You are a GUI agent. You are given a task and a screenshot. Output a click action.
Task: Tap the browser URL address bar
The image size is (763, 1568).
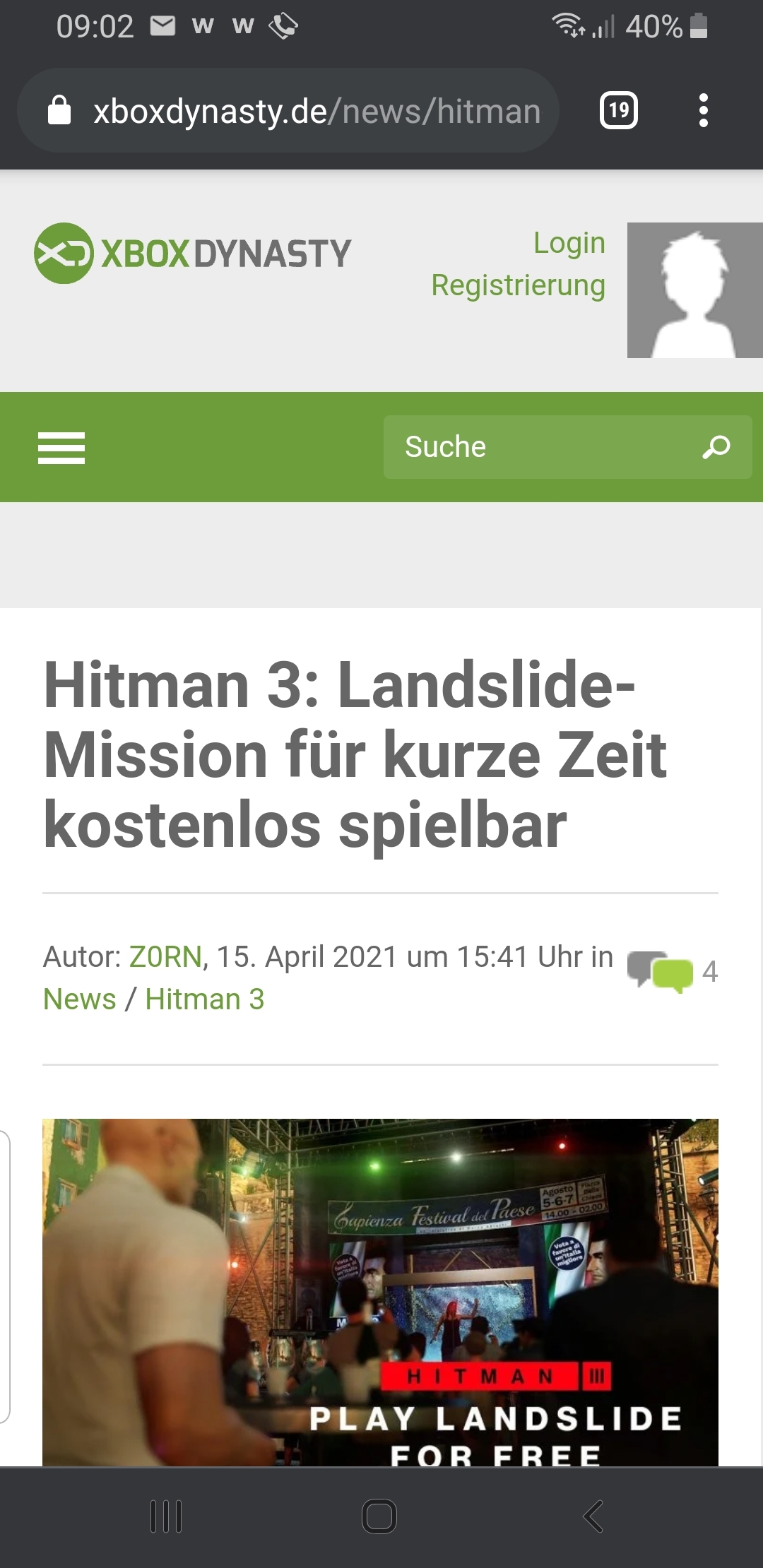[288, 111]
